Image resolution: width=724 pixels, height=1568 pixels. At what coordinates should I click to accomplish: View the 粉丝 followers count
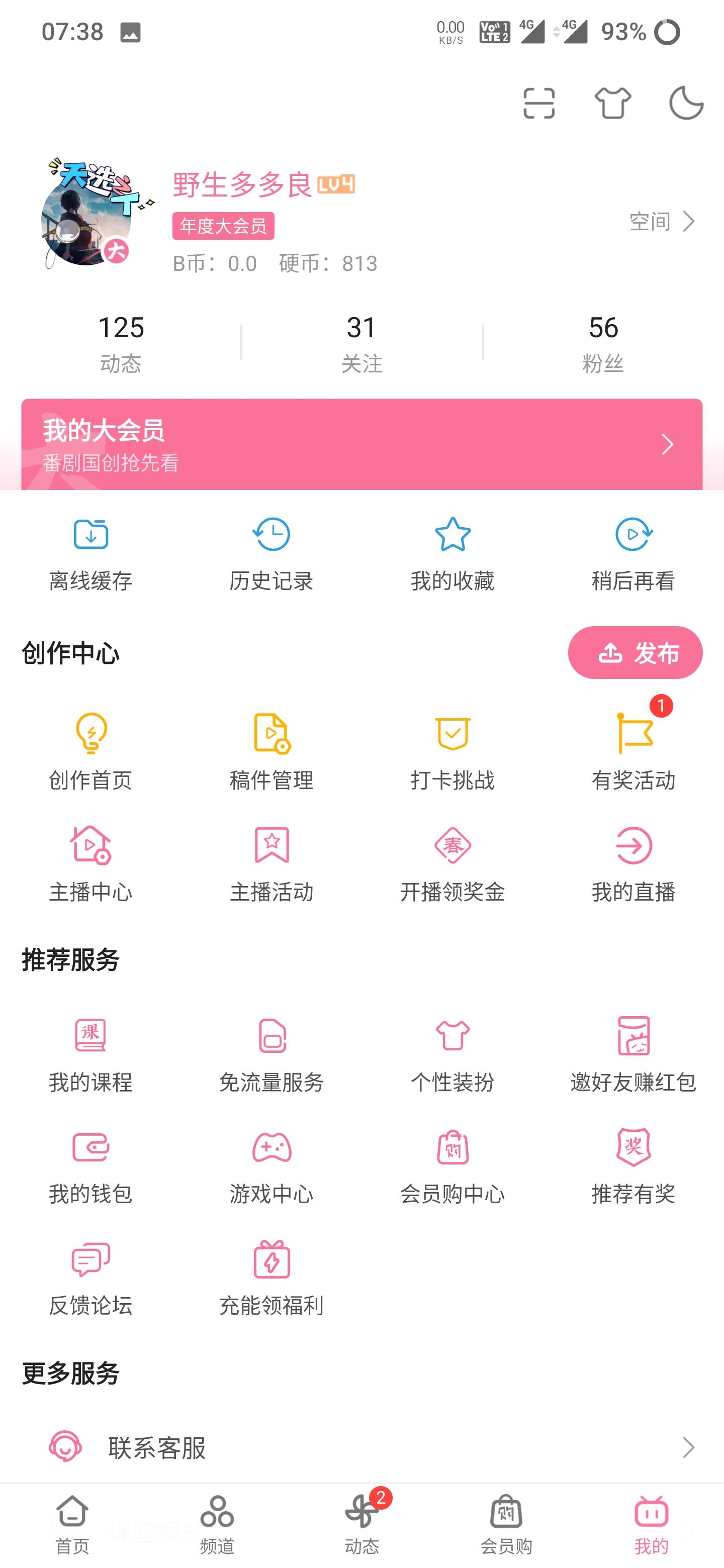pyautogui.click(x=603, y=341)
